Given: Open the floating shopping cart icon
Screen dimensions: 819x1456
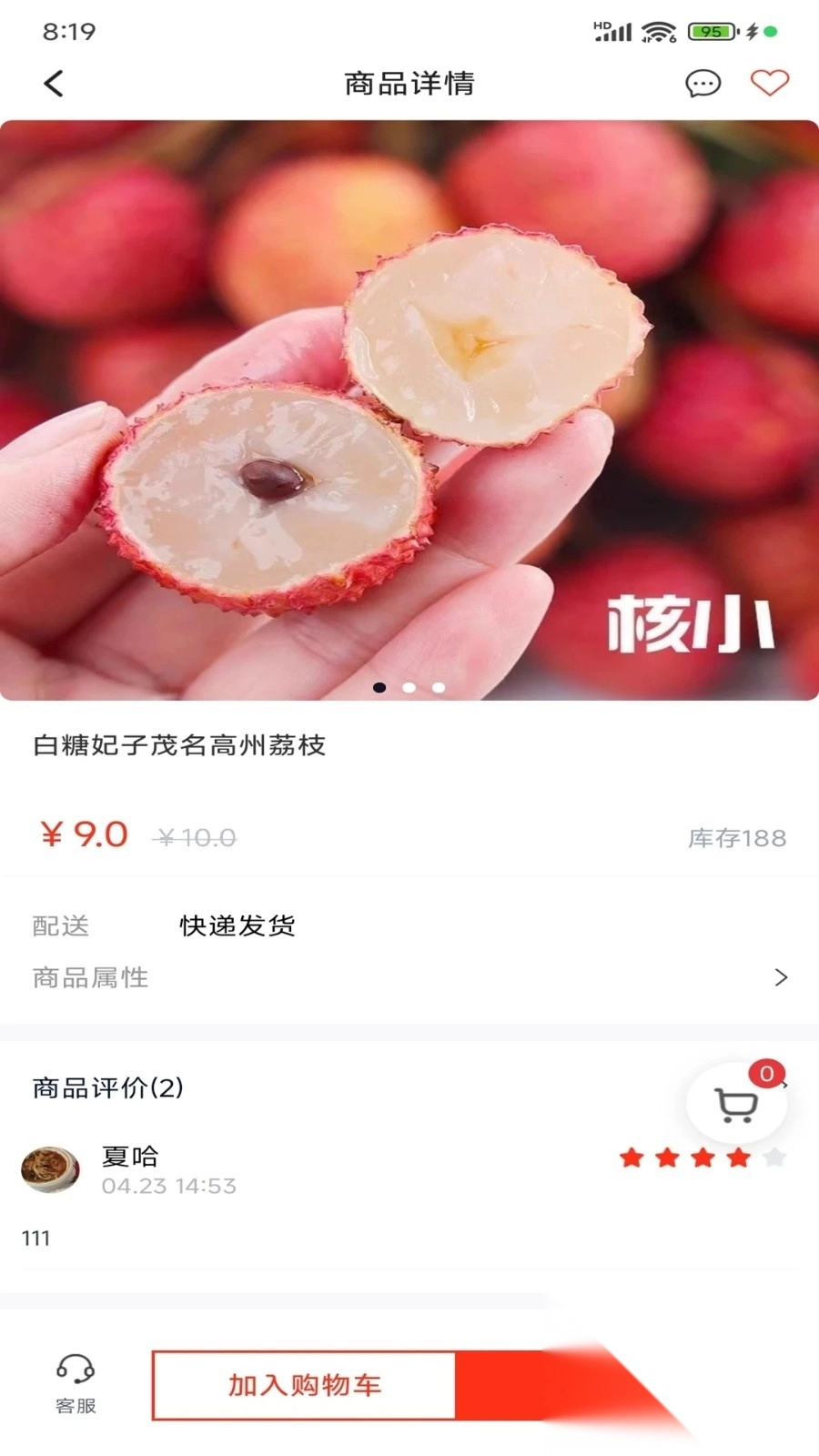Looking at the screenshot, I should pos(737,1103).
